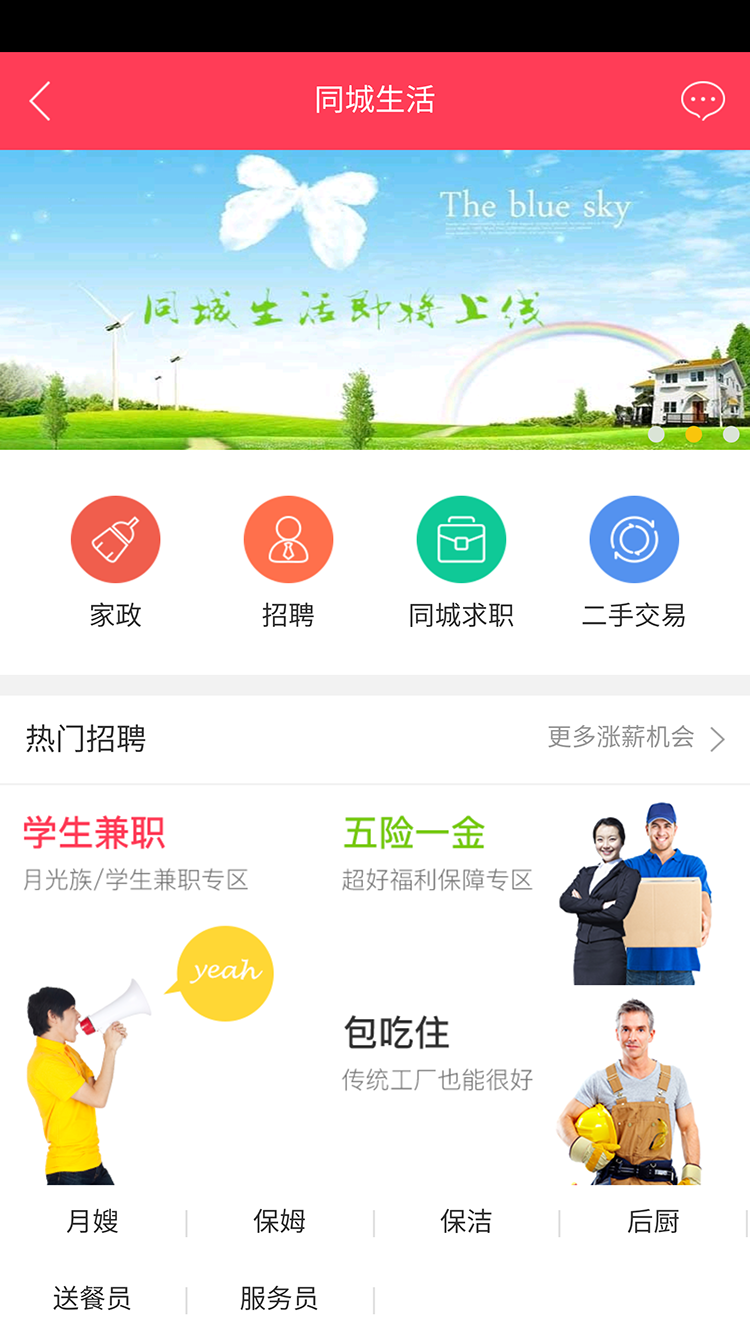Open the 二手交易 second-hand trading icon
This screenshot has width=750, height=1333.
pos(633,538)
